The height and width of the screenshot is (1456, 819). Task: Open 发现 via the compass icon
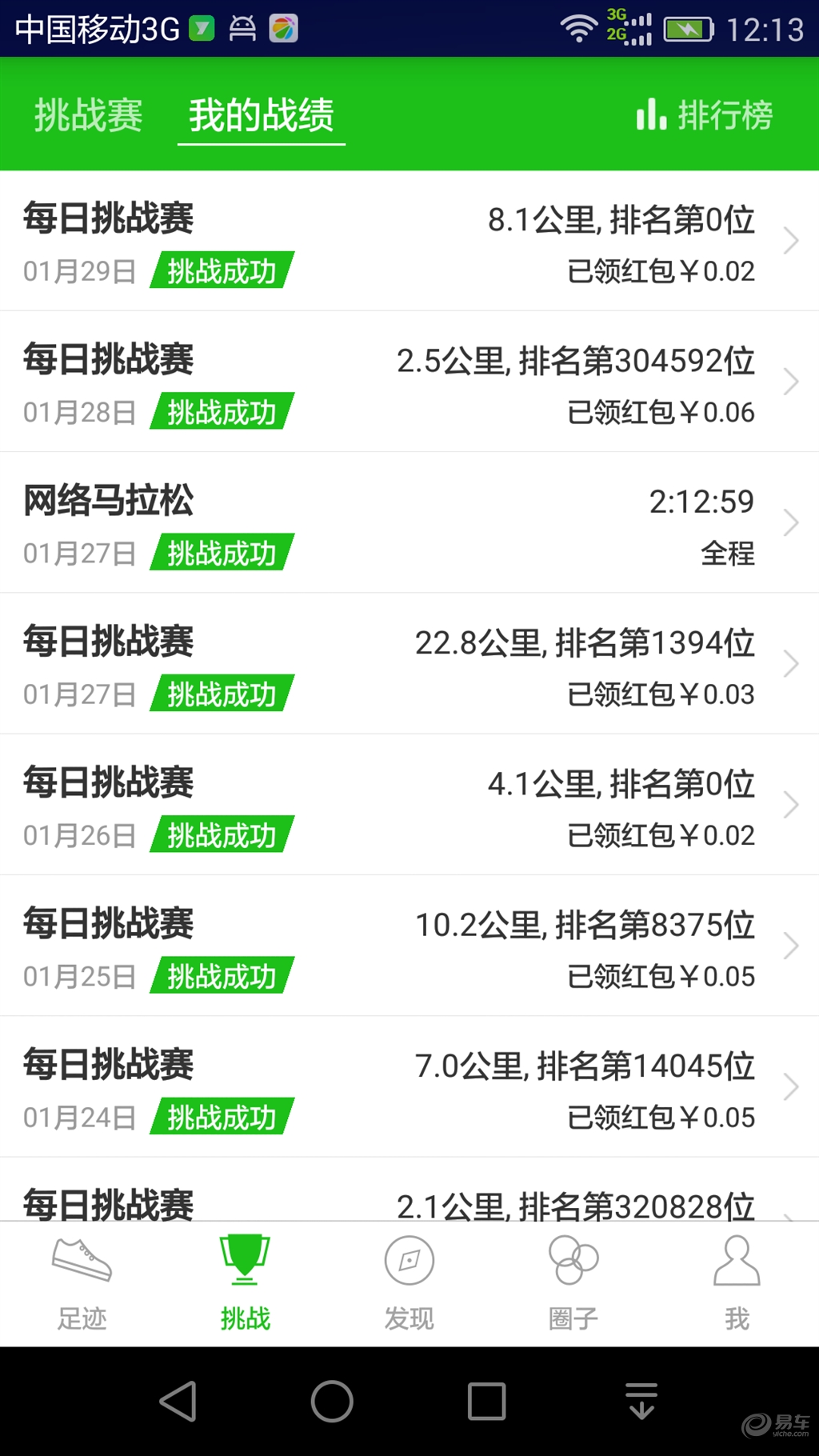point(409,1260)
